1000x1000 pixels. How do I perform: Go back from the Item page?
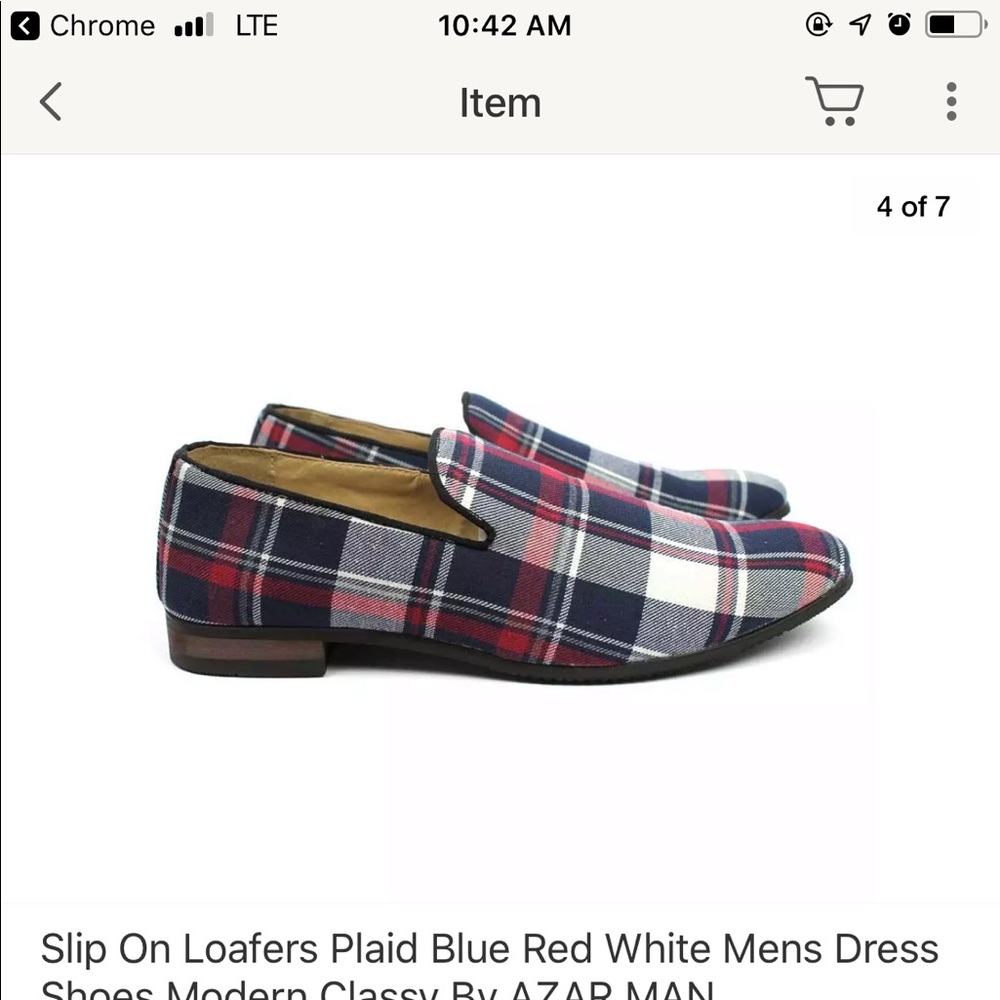[x=51, y=102]
